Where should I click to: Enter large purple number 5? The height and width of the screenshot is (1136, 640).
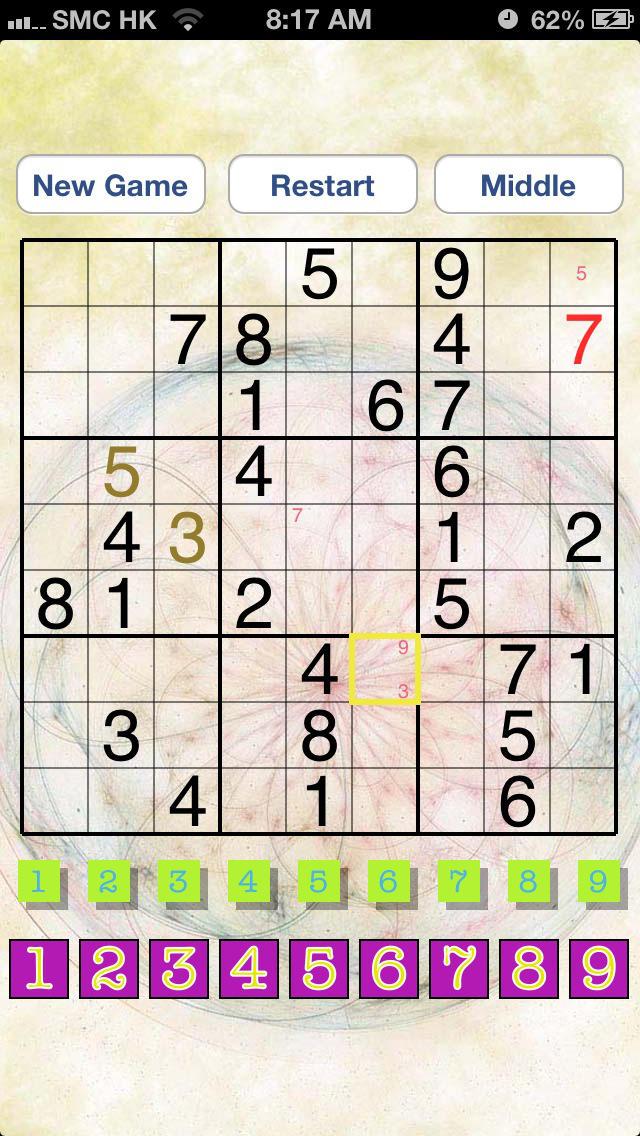tap(319, 968)
